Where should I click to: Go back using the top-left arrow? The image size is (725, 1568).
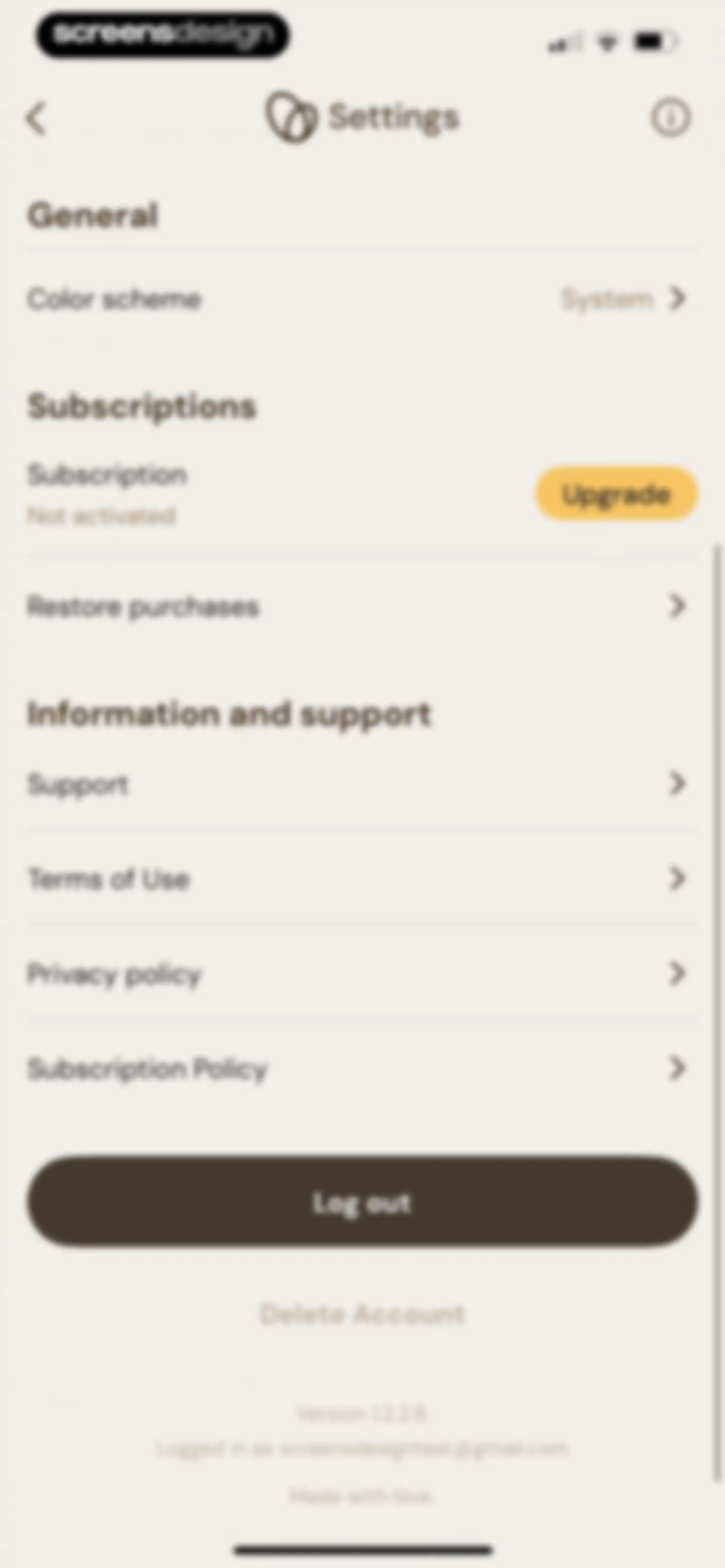[37, 118]
